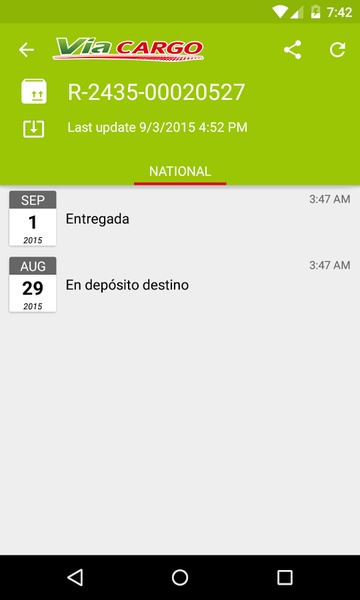Go back using the arrow icon
Screen dimensions: 360x600
(26, 50)
